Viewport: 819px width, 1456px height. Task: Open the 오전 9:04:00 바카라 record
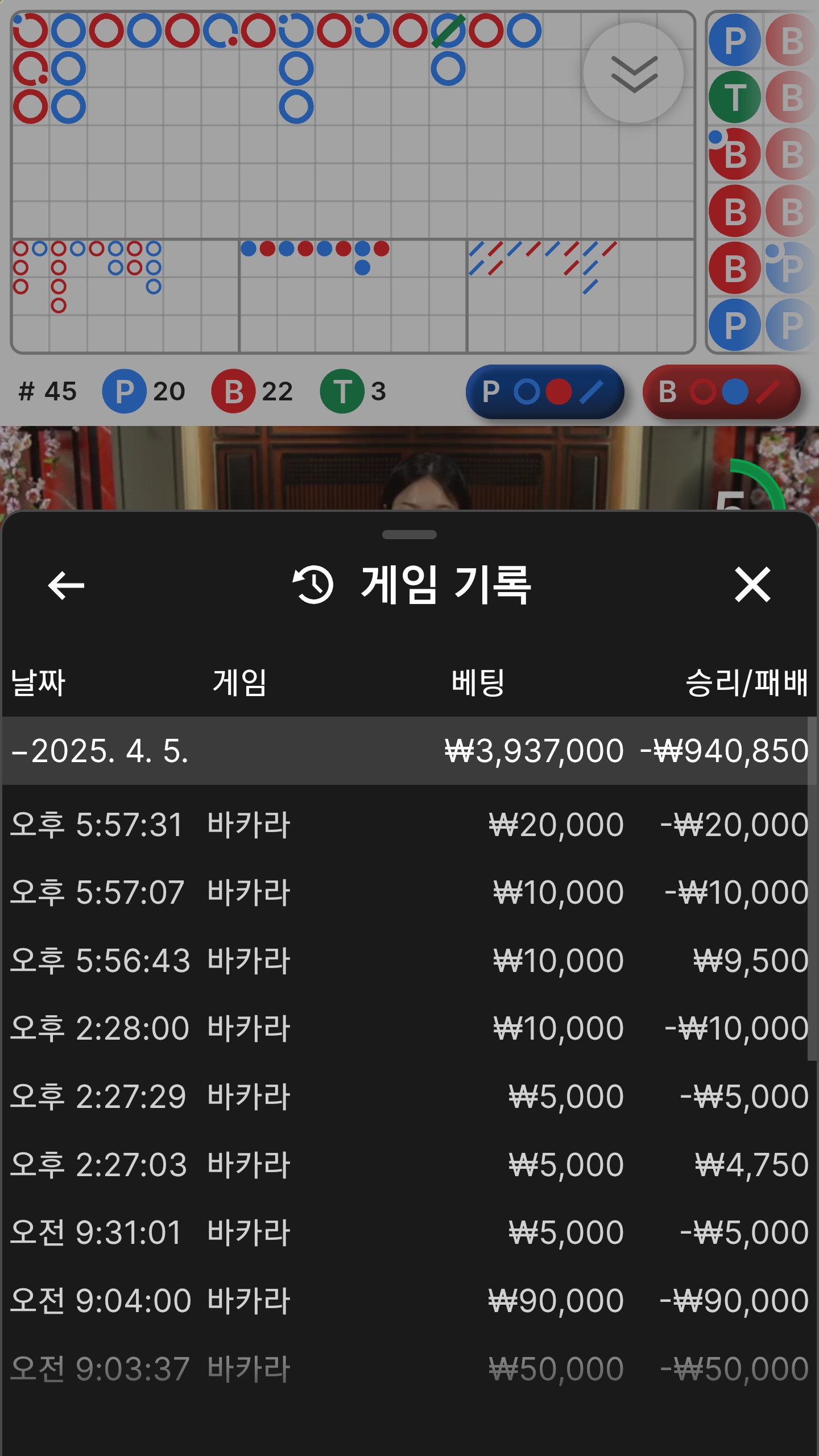click(409, 1301)
